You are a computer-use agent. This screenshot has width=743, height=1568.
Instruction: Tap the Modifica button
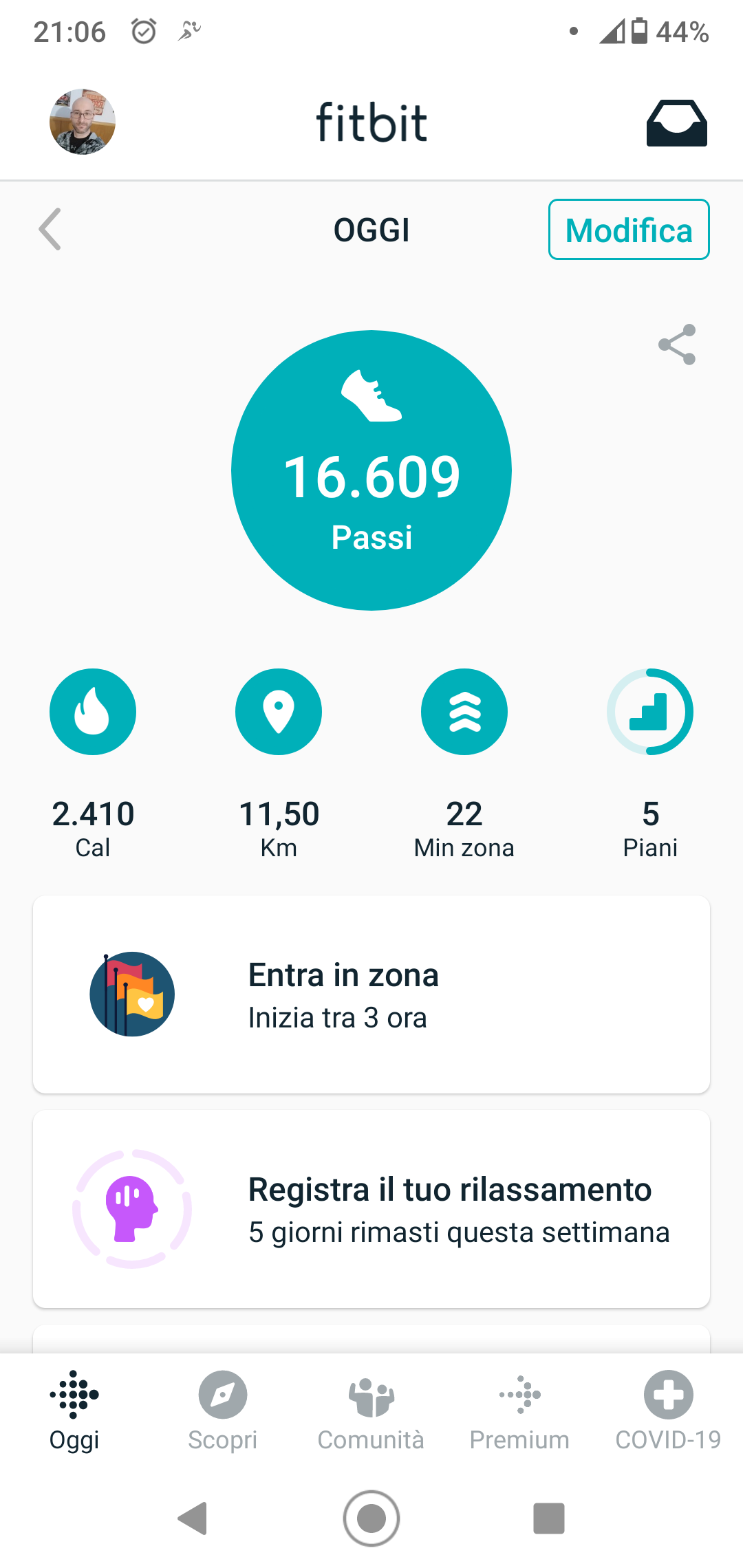tap(628, 230)
